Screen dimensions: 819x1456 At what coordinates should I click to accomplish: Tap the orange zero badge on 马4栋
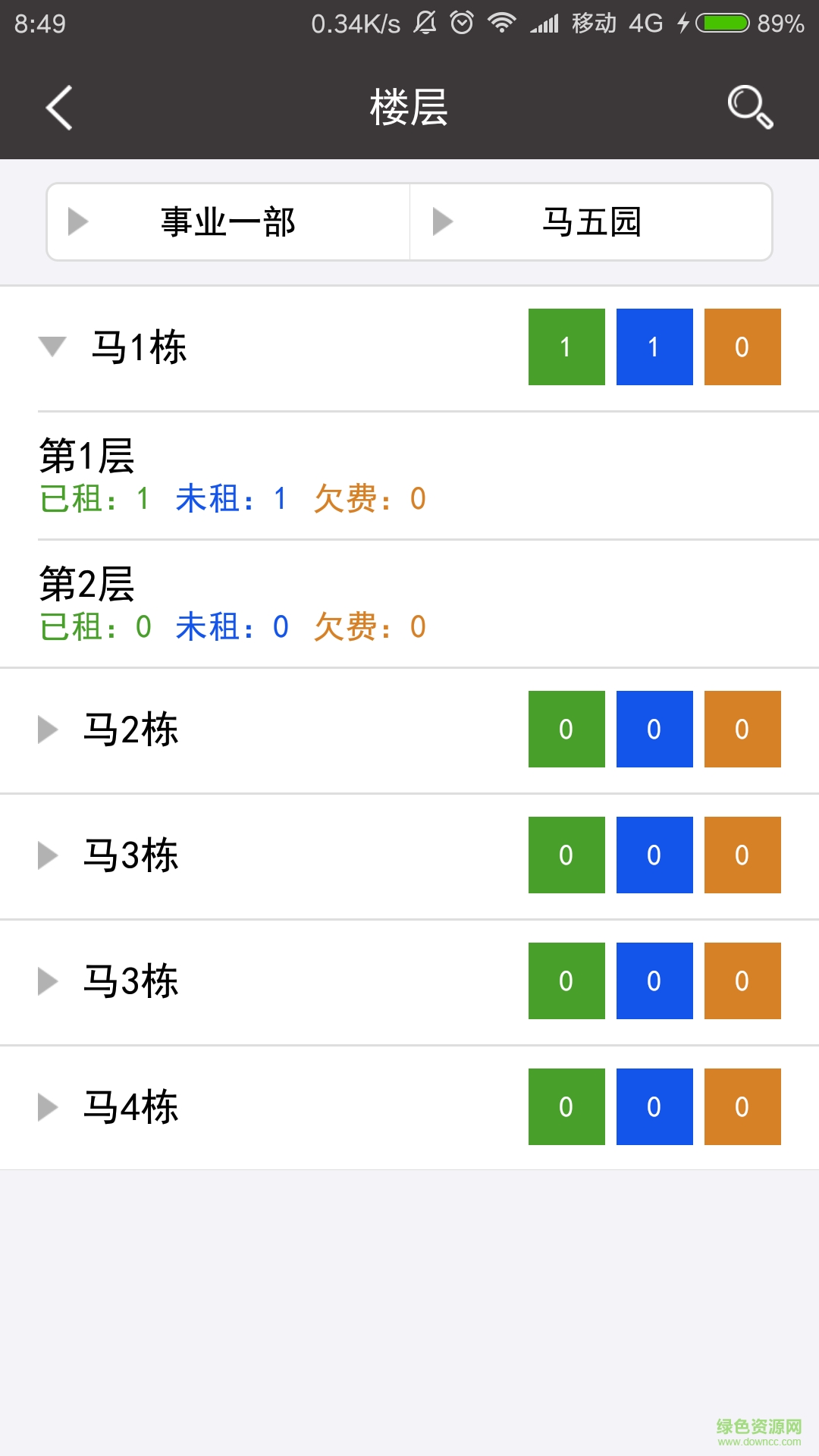pyautogui.click(x=742, y=1106)
